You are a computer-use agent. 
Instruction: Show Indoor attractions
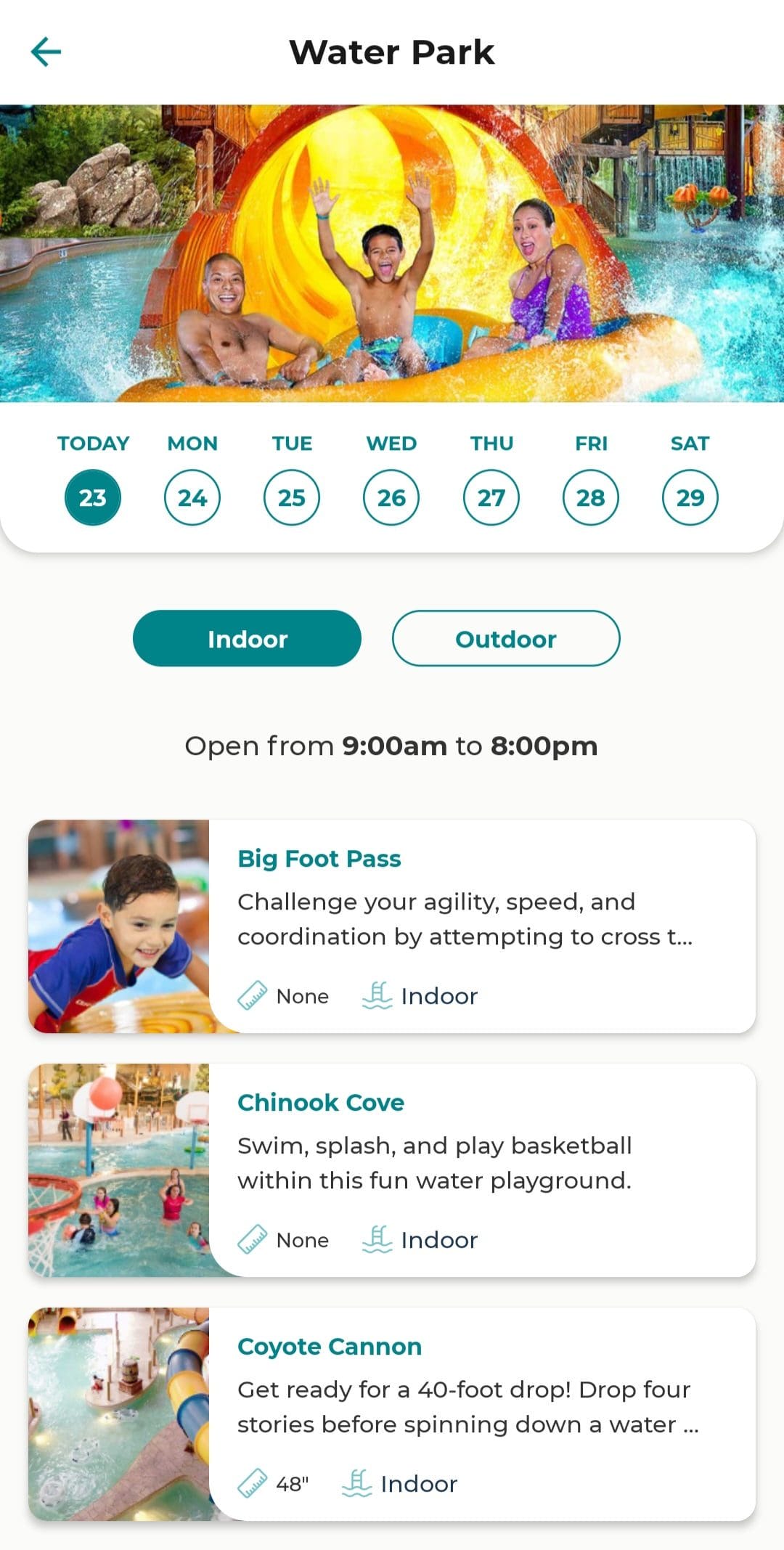tap(247, 638)
